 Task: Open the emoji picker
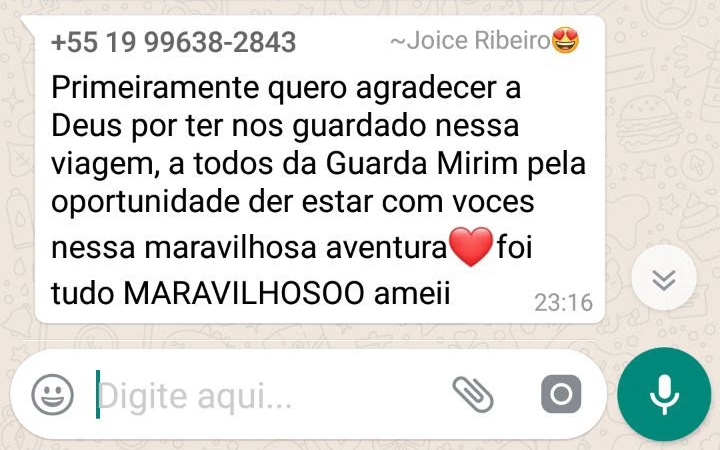(x=52, y=395)
